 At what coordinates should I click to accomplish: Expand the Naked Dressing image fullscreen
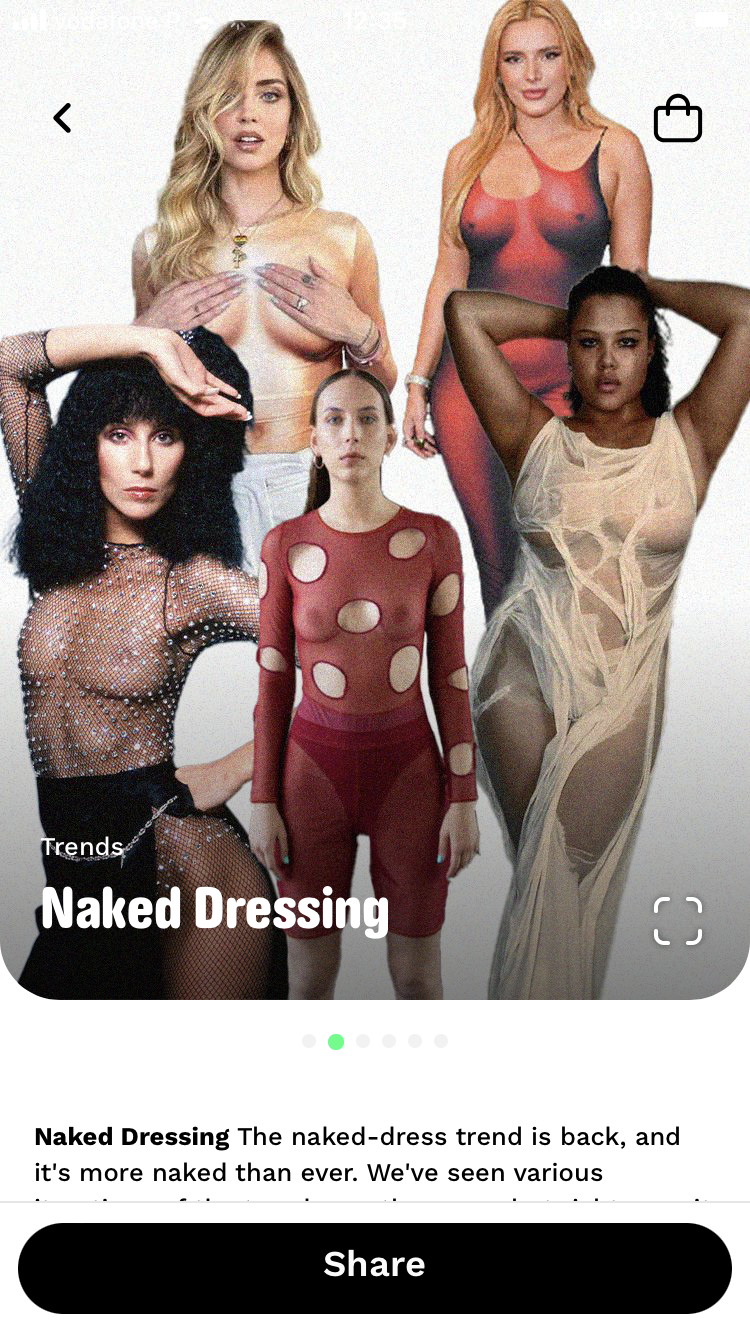(678, 920)
